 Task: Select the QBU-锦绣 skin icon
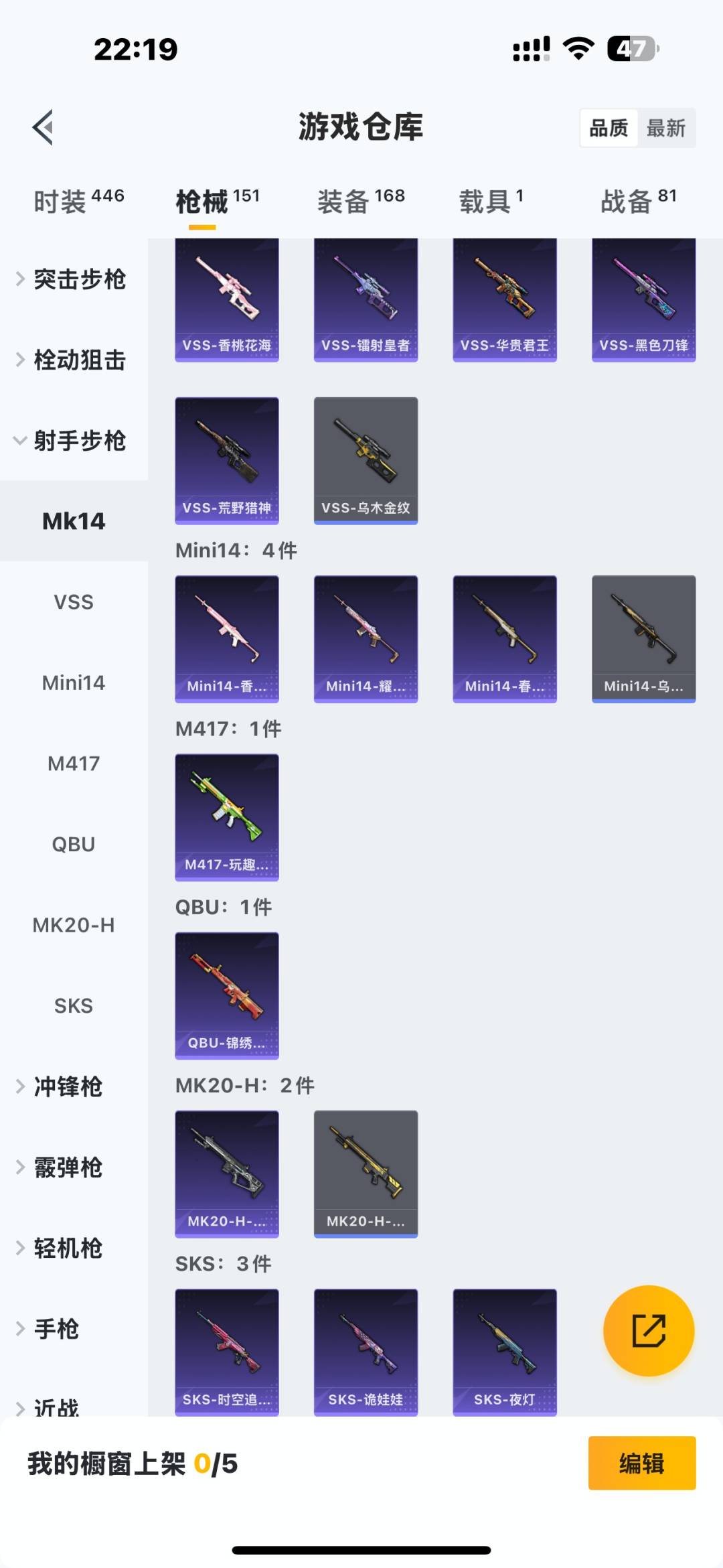(x=226, y=995)
